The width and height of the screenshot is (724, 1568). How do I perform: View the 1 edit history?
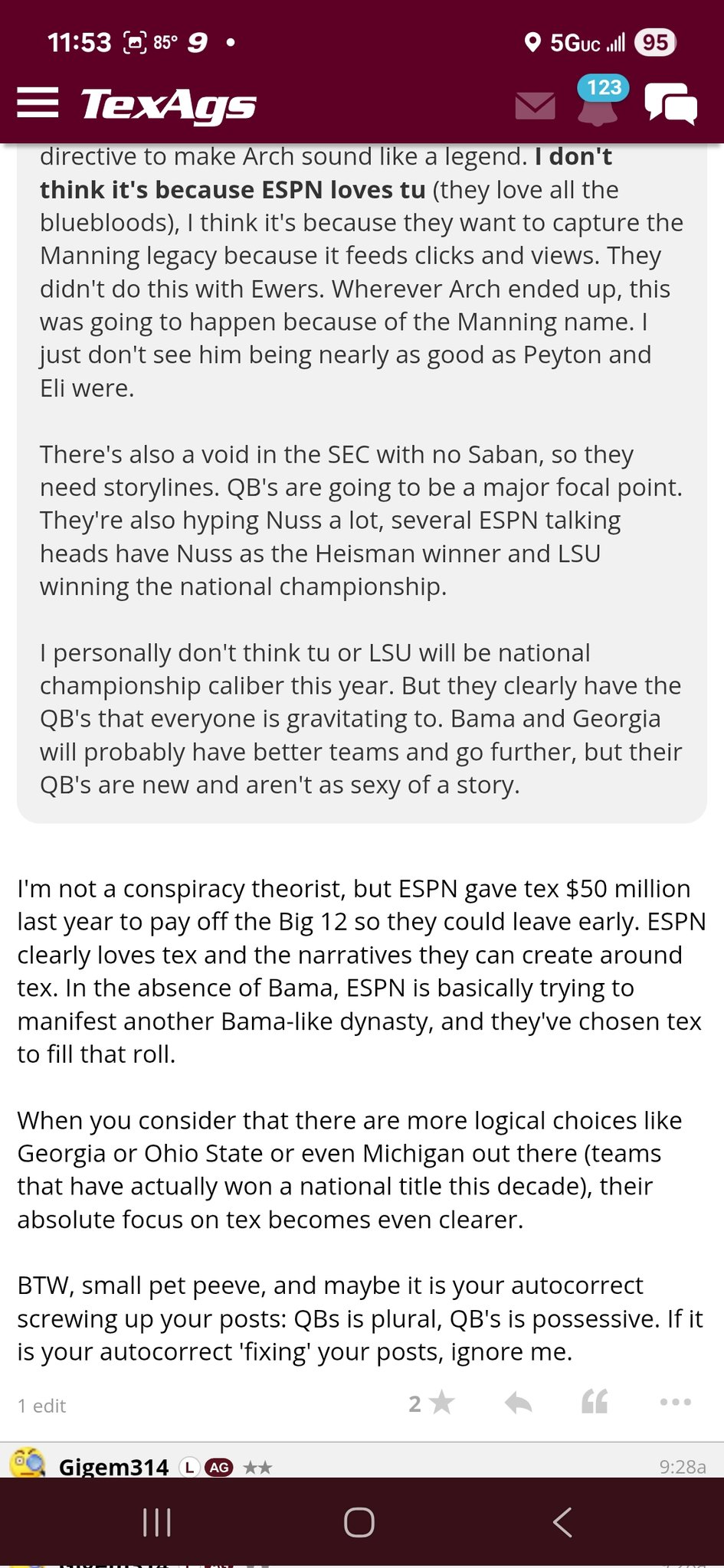pos(42,1406)
